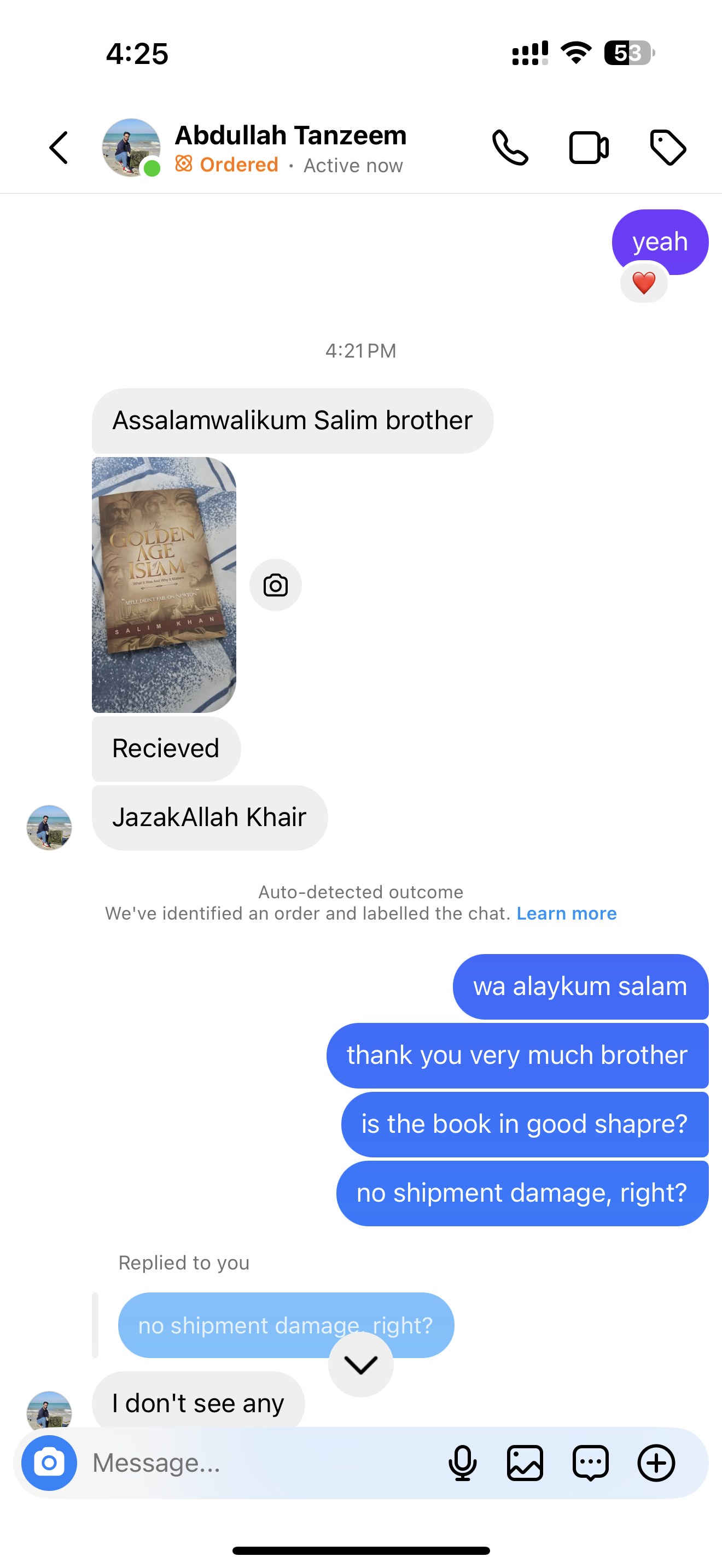Open saved replies bubble icon
The height and width of the screenshot is (1568, 722).
590,1462
